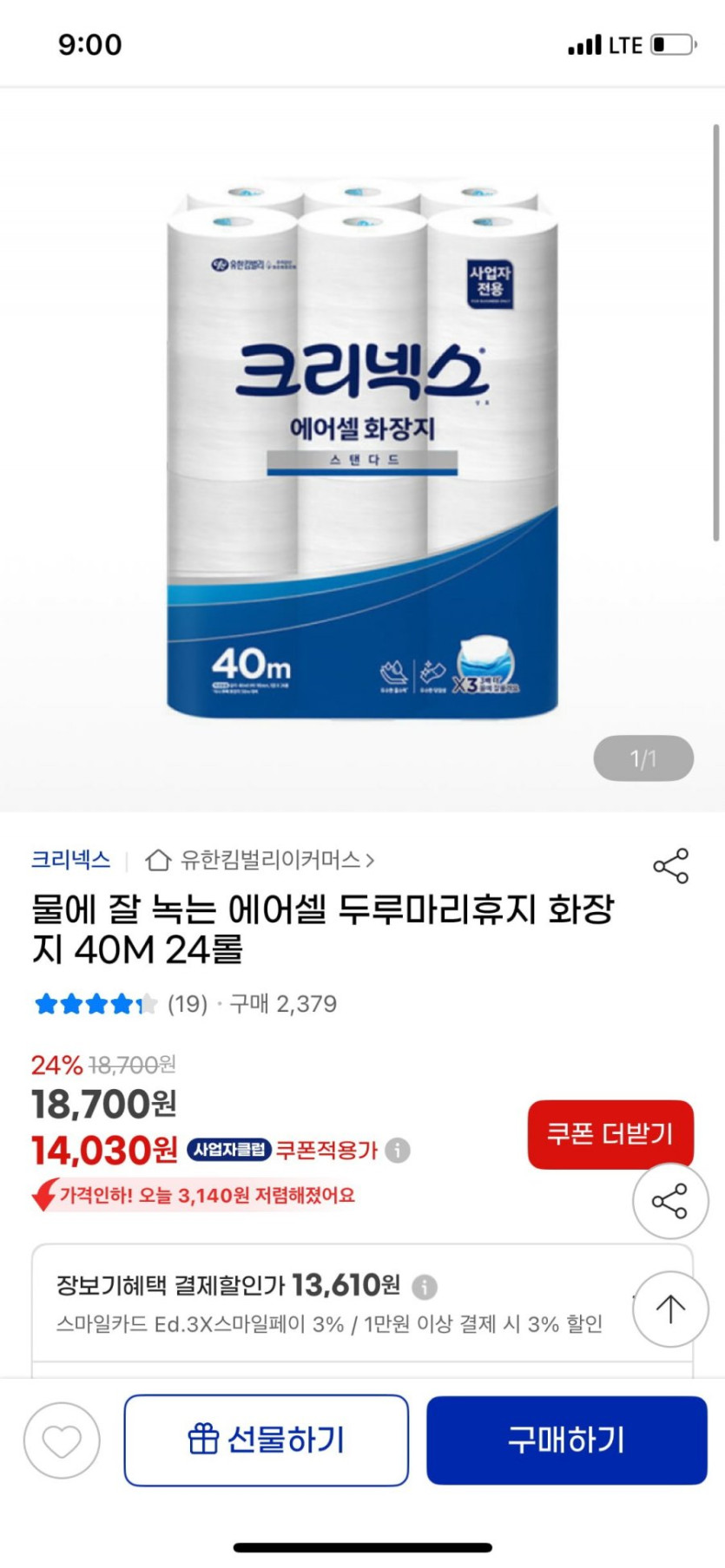Image resolution: width=725 pixels, height=1568 pixels.
Task: Tap 선물하기 to send as gift
Action: point(267,1440)
